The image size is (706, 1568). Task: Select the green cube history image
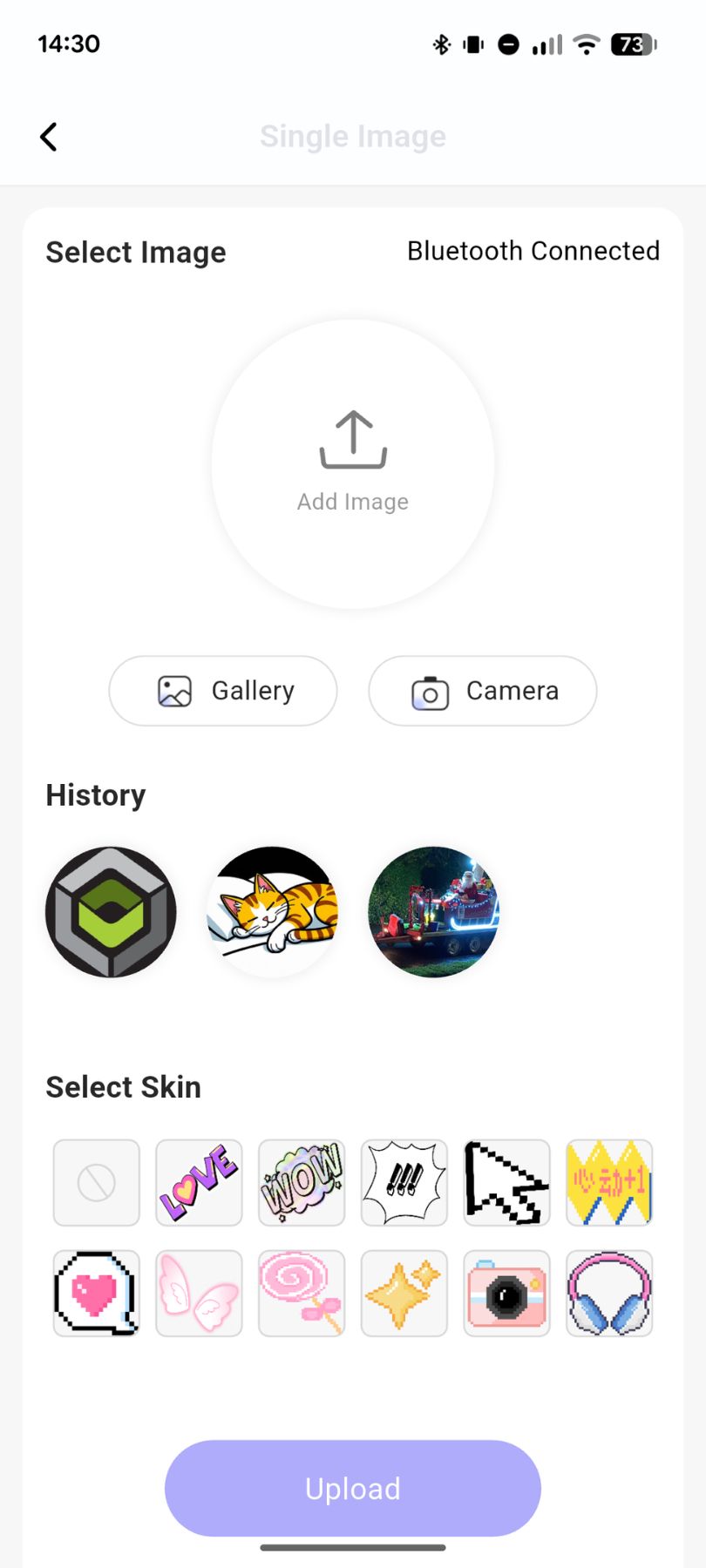[111, 912]
